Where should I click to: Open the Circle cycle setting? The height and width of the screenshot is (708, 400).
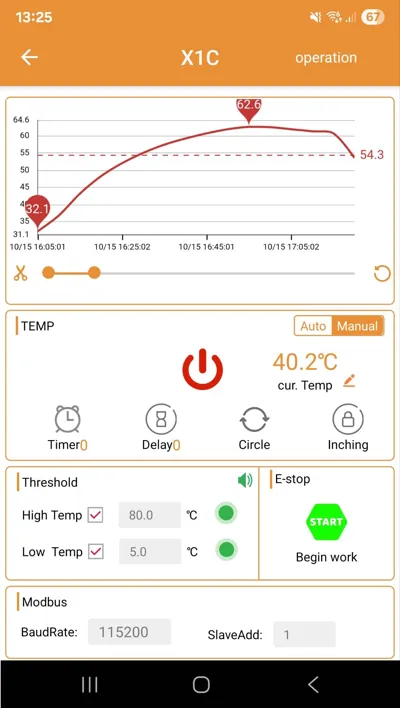[x=254, y=428]
